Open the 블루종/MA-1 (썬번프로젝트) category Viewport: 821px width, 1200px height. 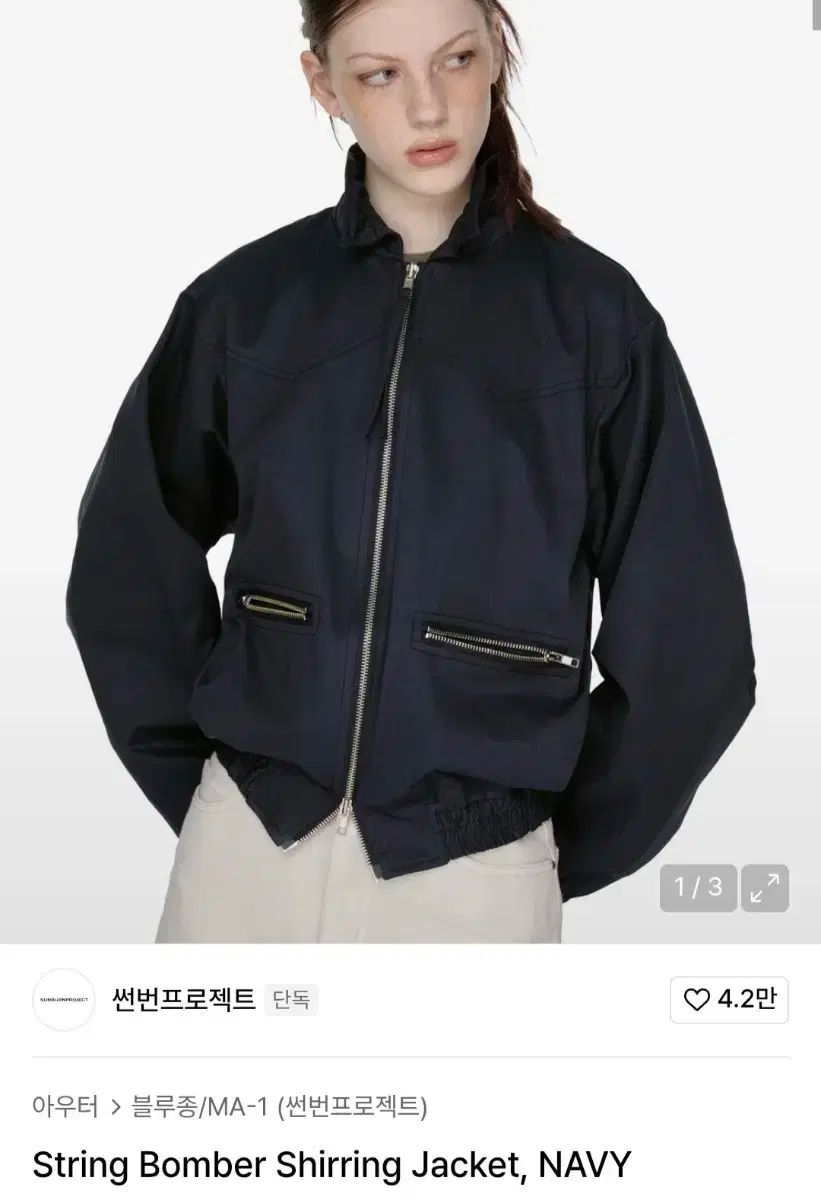(281, 1106)
